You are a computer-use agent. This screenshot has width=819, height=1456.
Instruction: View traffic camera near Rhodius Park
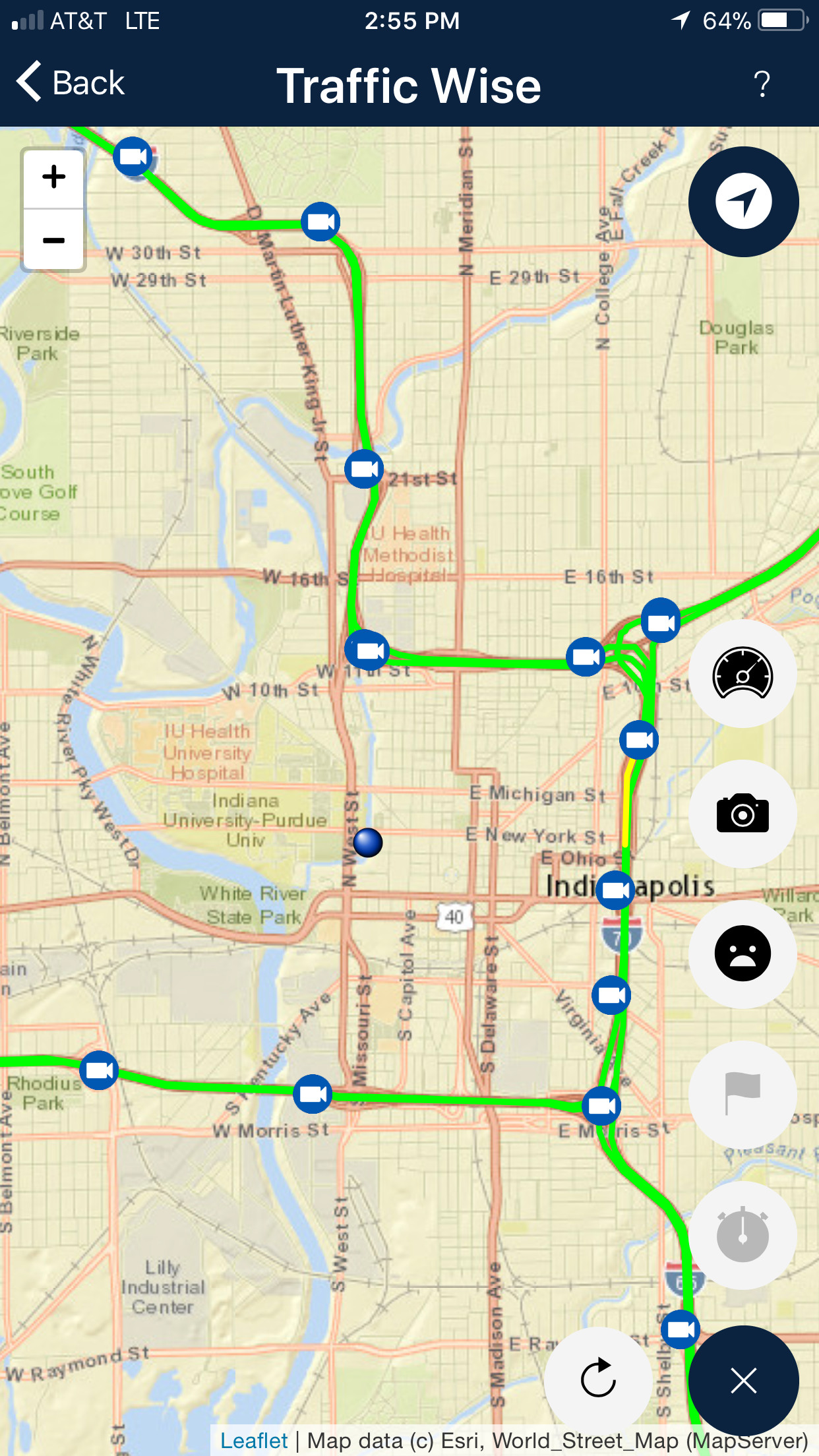click(x=99, y=1070)
